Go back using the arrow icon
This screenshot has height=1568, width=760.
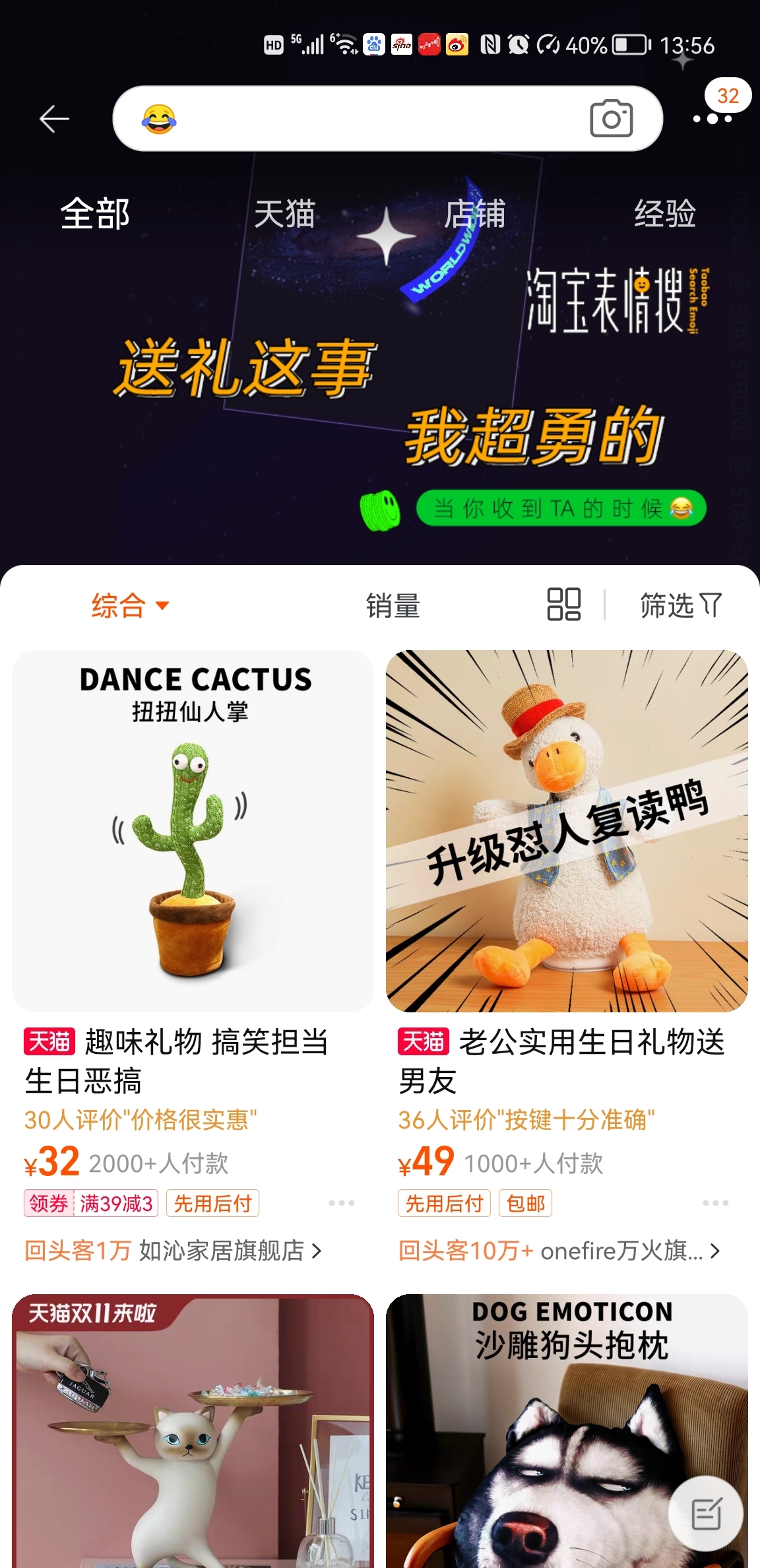[54, 119]
